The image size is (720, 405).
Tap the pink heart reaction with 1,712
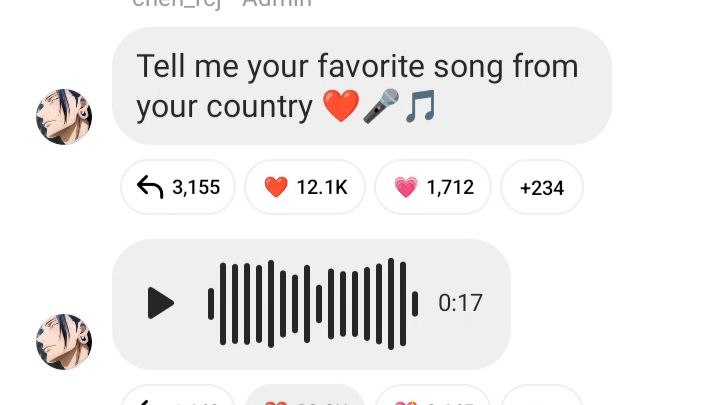click(433, 187)
